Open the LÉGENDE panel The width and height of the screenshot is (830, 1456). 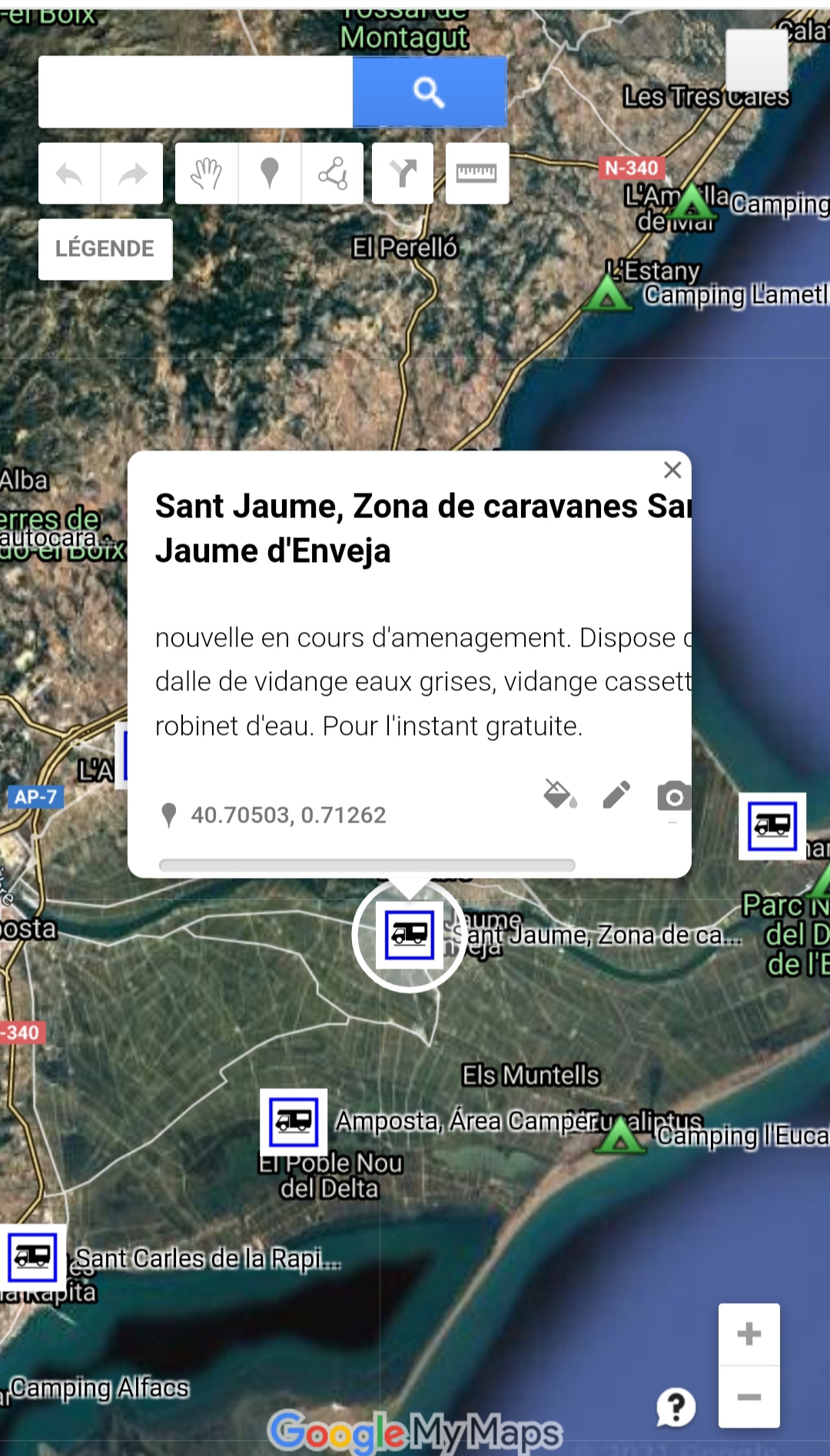coord(105,249)
